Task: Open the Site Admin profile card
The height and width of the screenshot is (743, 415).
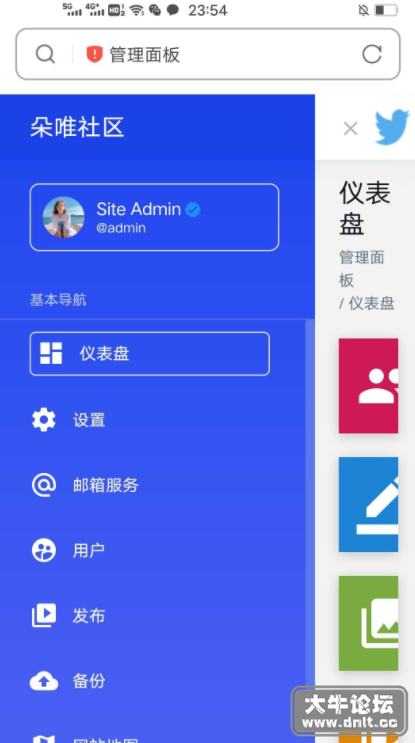Action: click(154, 217)
